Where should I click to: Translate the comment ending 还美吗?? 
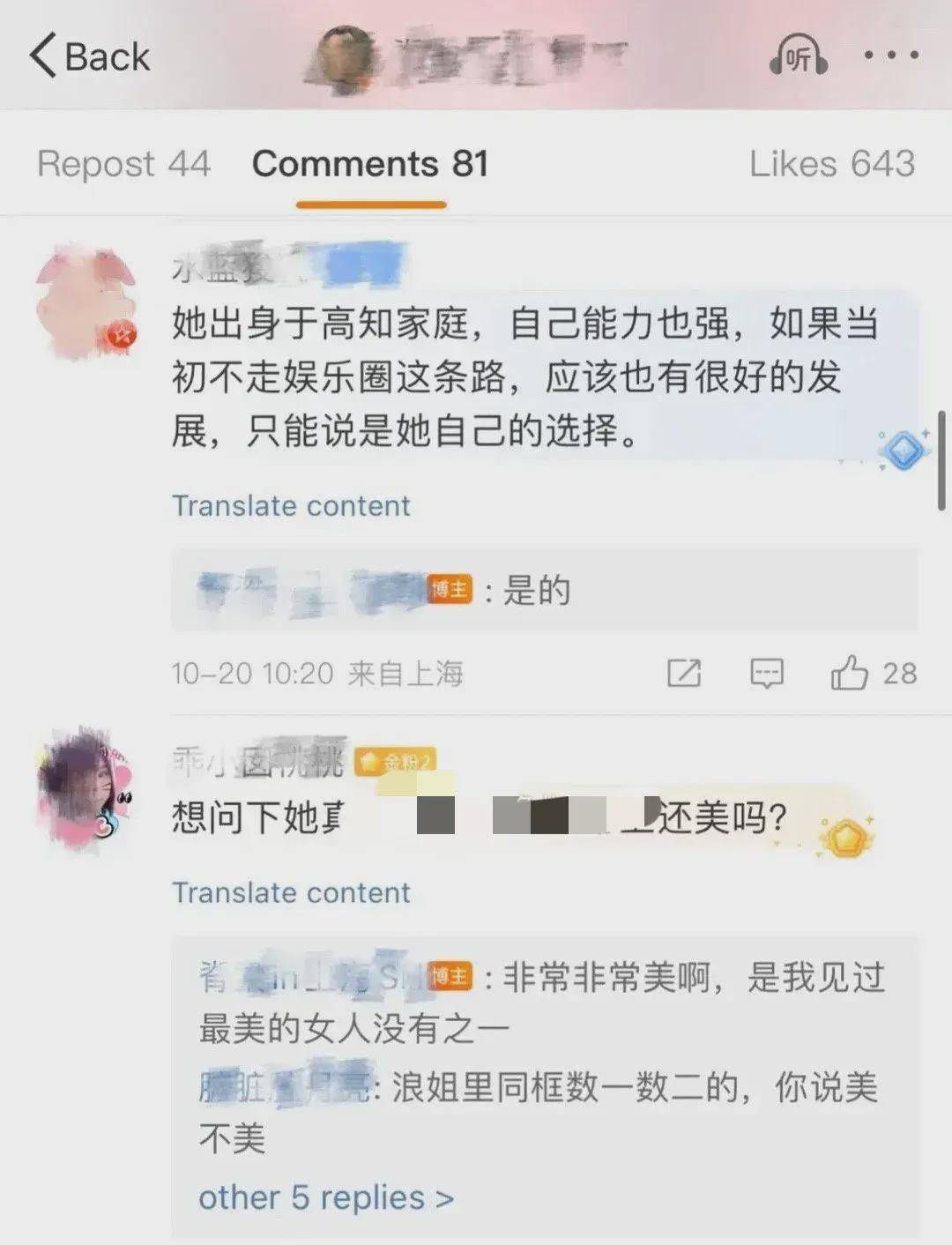pyautogui.click(x=291, y=892)
